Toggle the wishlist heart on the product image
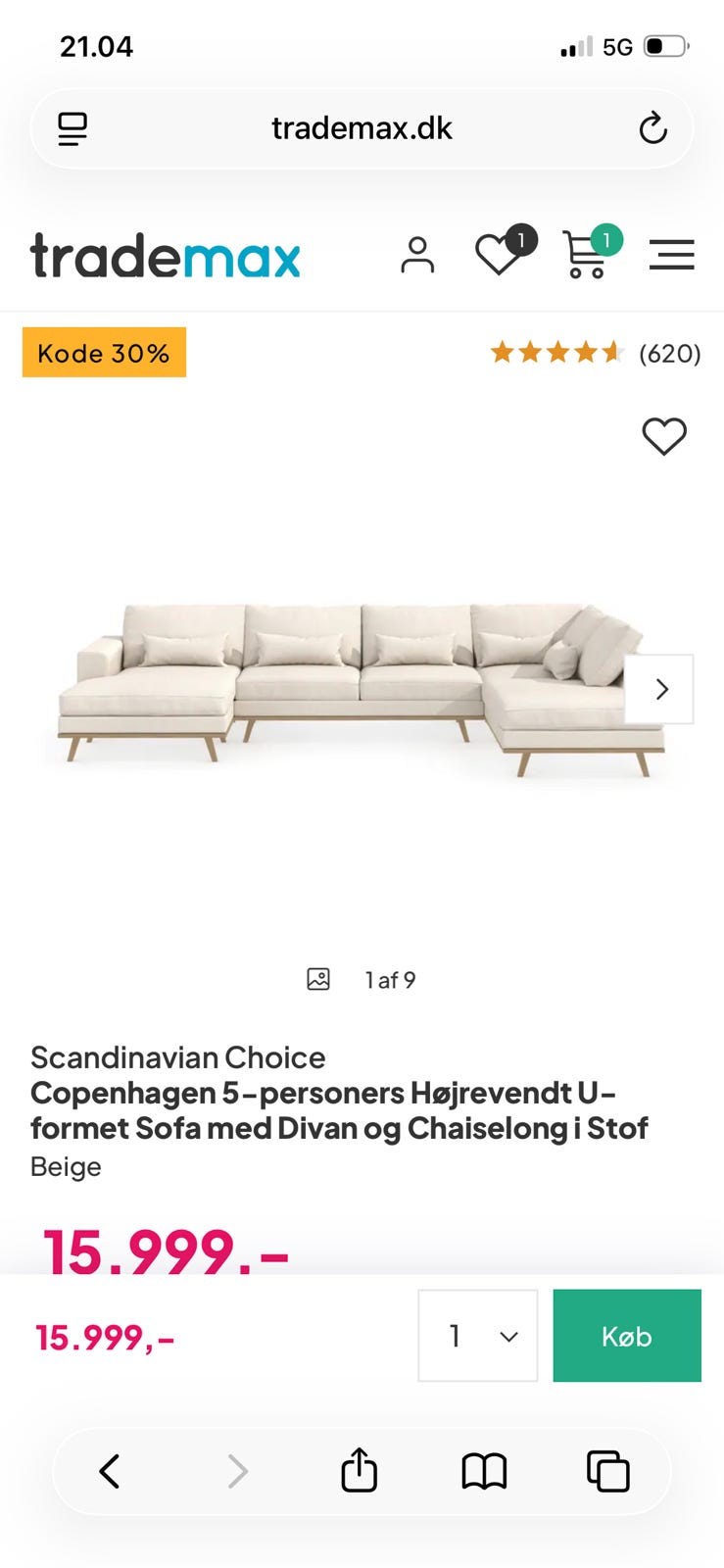 tap(664, 437)
